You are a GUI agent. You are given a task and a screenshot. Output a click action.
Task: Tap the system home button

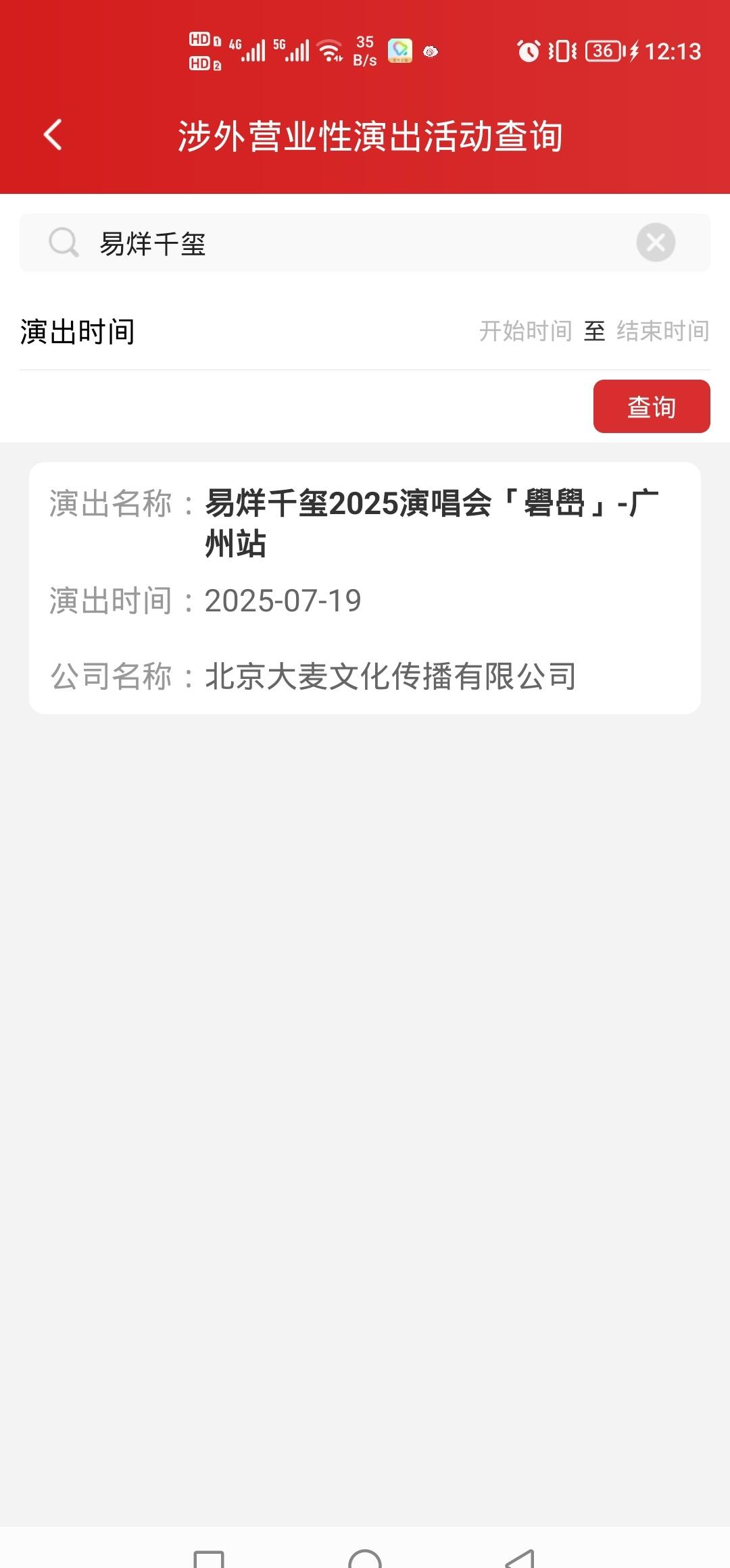point(365,1555)
